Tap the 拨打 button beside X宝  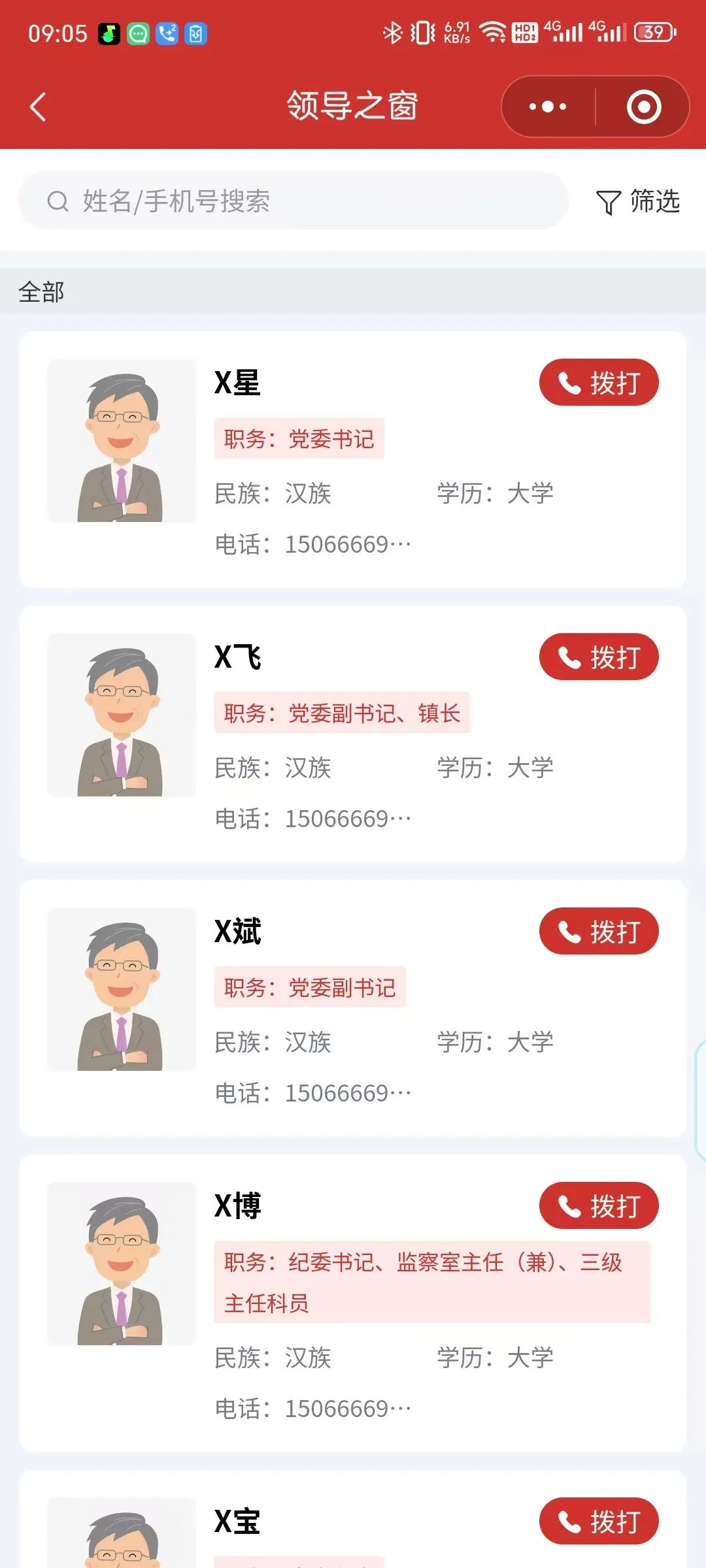[598, 1521]
